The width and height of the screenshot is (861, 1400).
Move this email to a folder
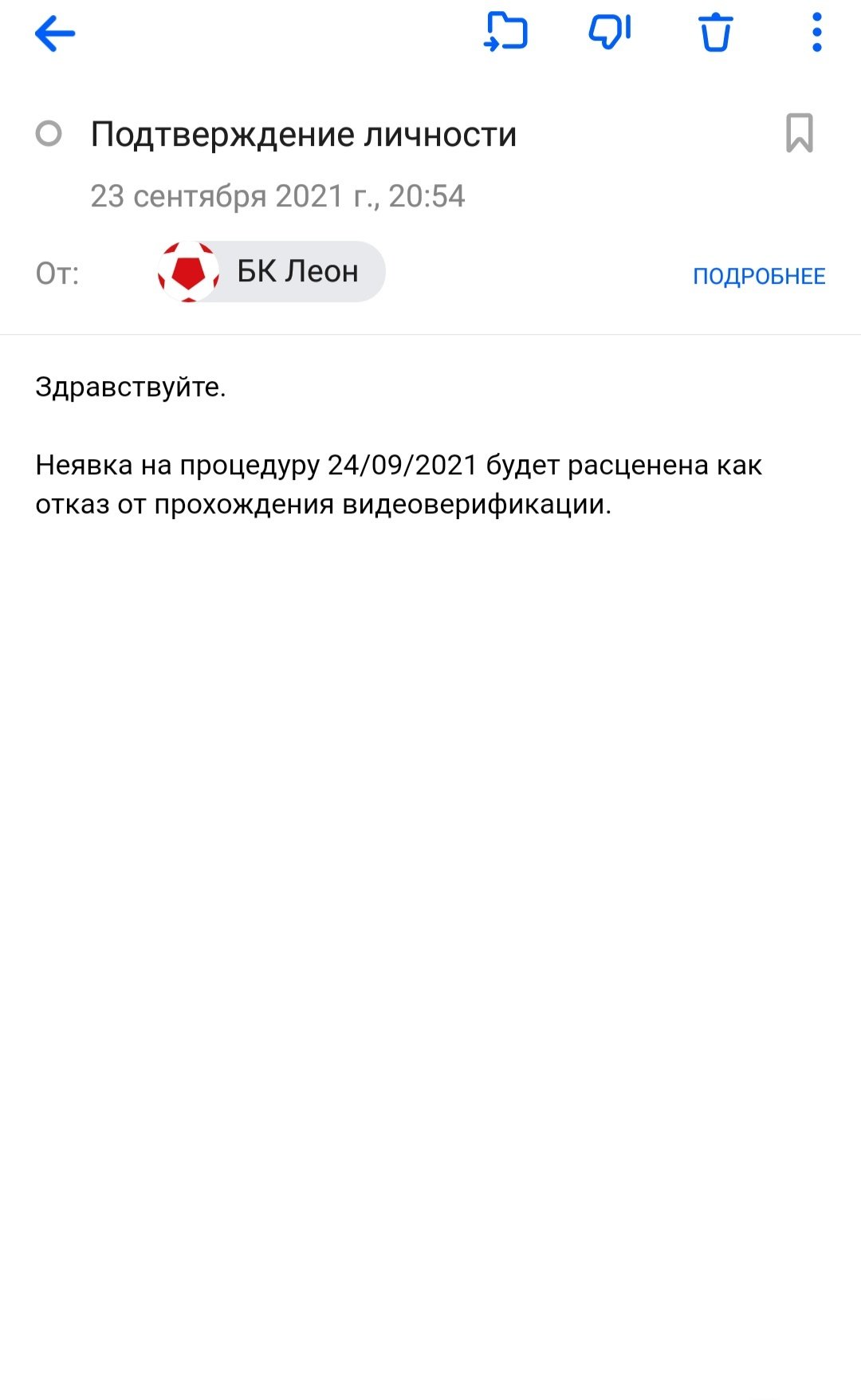pyautogui.click(x=507, y=33)
